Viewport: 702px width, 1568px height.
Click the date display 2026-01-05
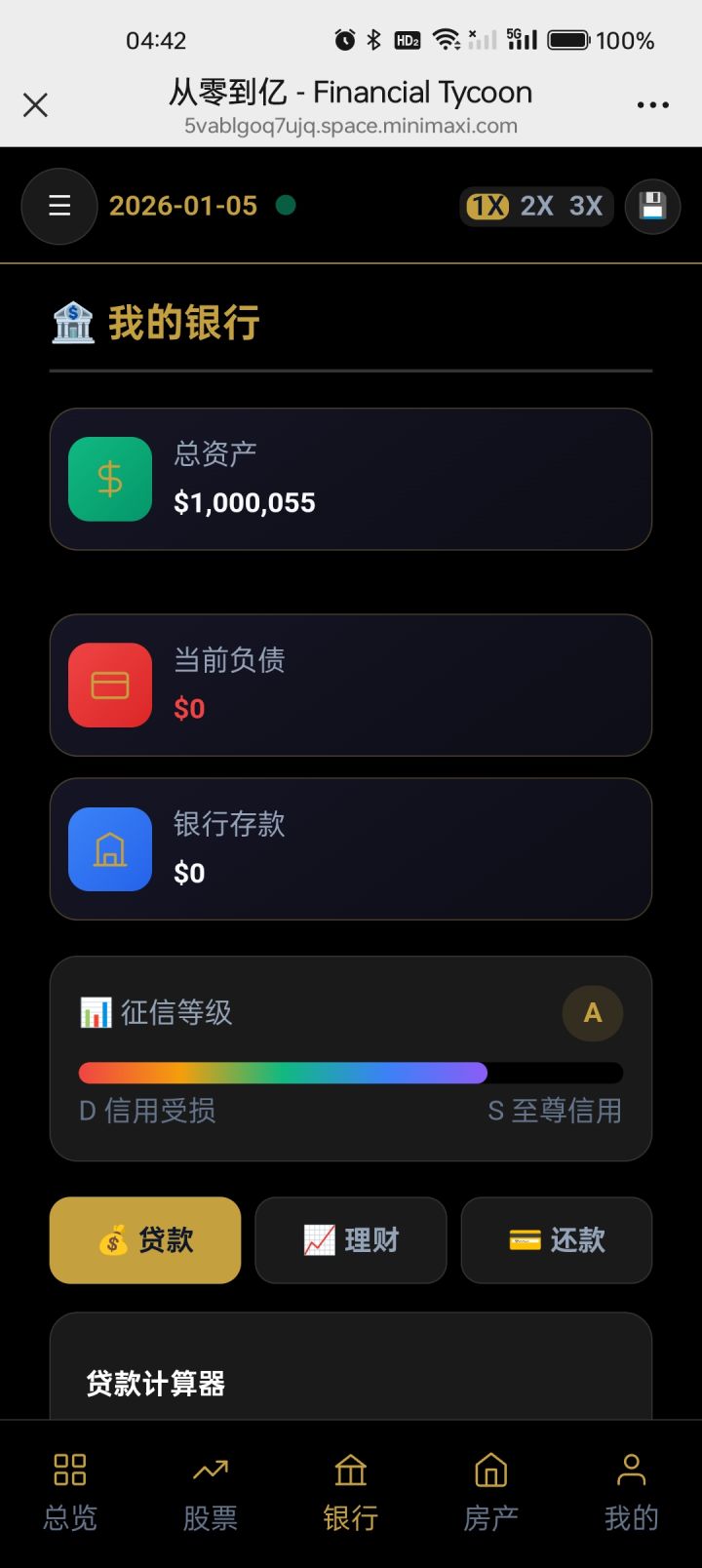(181, 207)
